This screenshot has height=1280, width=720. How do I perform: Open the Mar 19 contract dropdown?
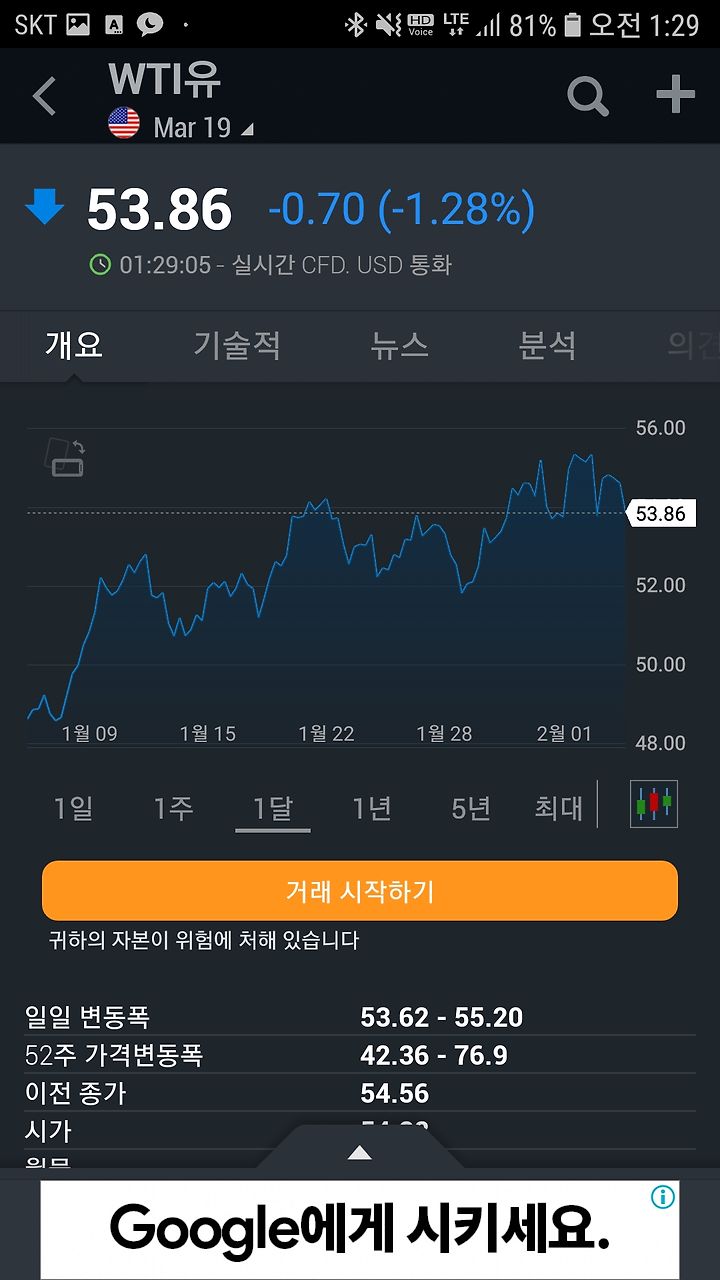(181, 127)
